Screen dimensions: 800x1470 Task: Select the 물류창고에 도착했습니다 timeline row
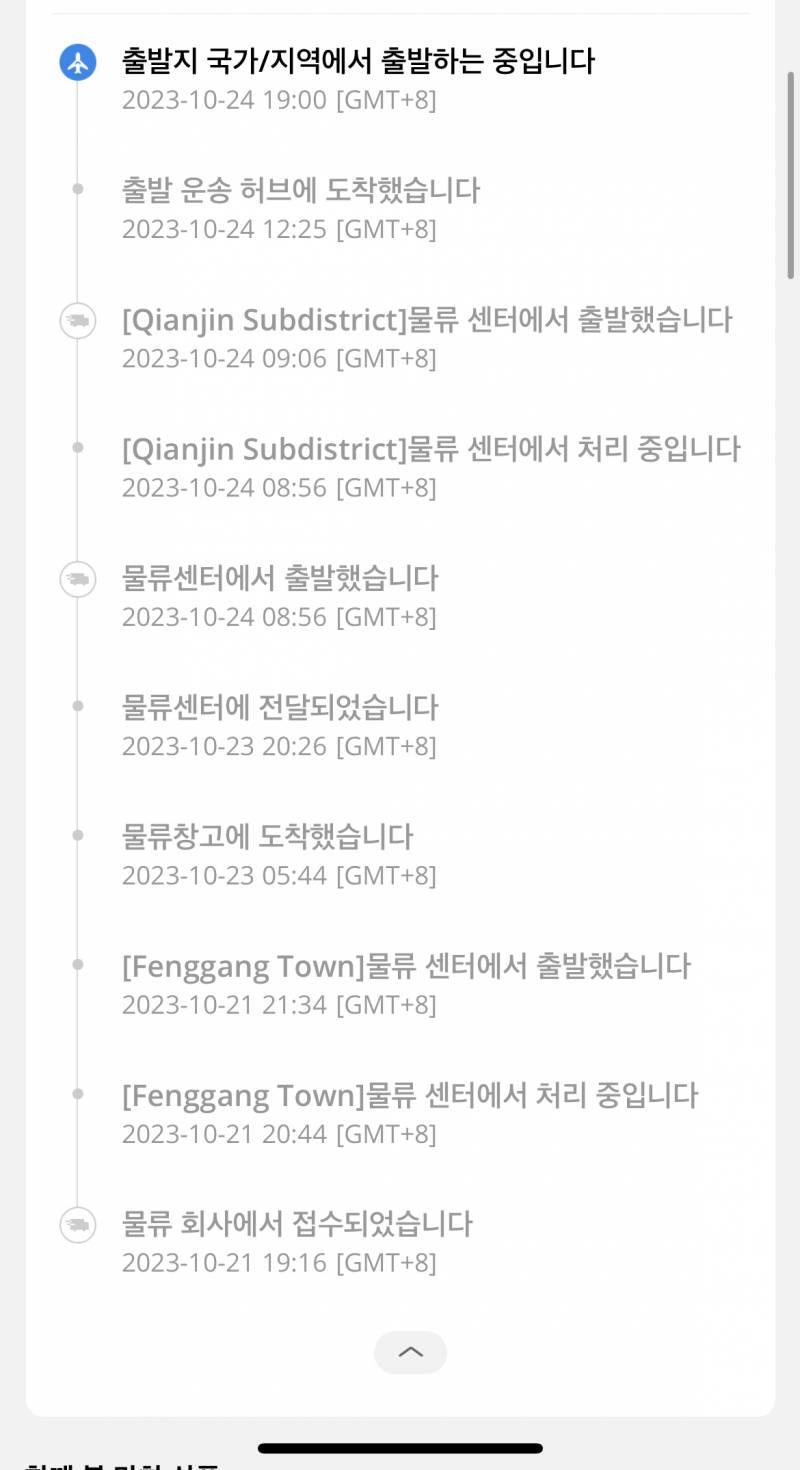(267, 838)
